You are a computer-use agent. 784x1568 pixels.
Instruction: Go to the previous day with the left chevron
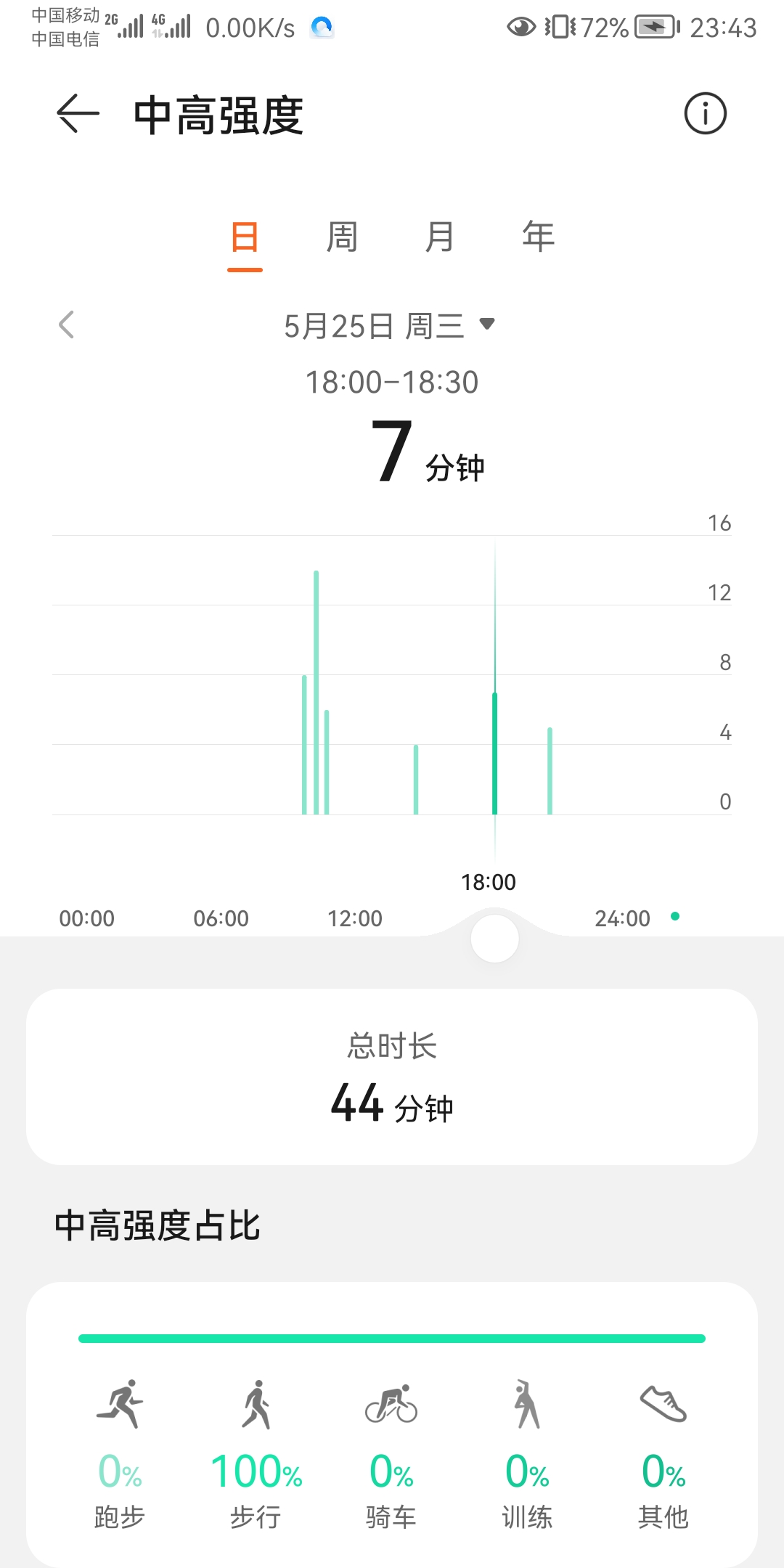click(x=66, y=324)
